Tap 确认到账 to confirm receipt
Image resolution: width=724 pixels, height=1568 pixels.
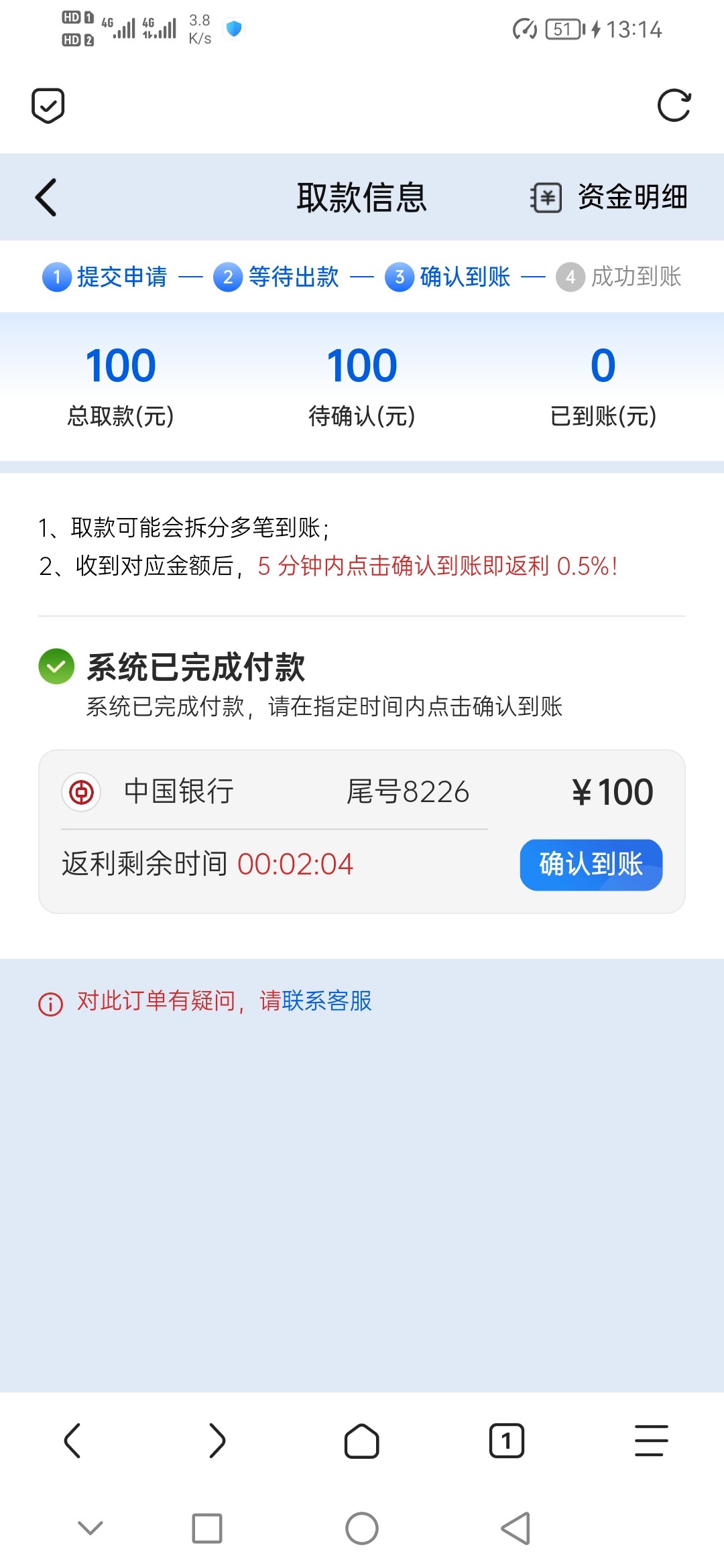click(x=591, y=864)
